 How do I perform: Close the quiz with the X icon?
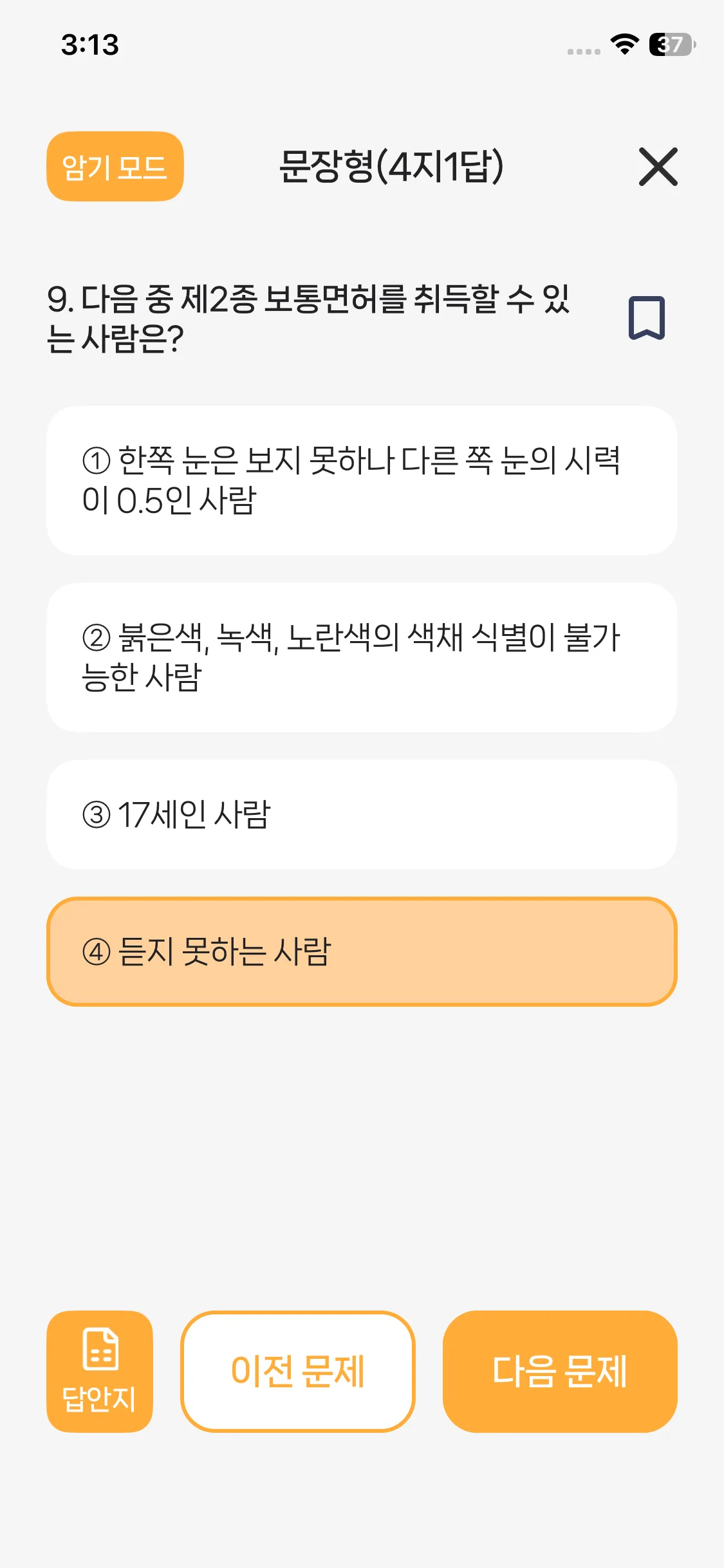pyautogui.click(x=658, y=167)
